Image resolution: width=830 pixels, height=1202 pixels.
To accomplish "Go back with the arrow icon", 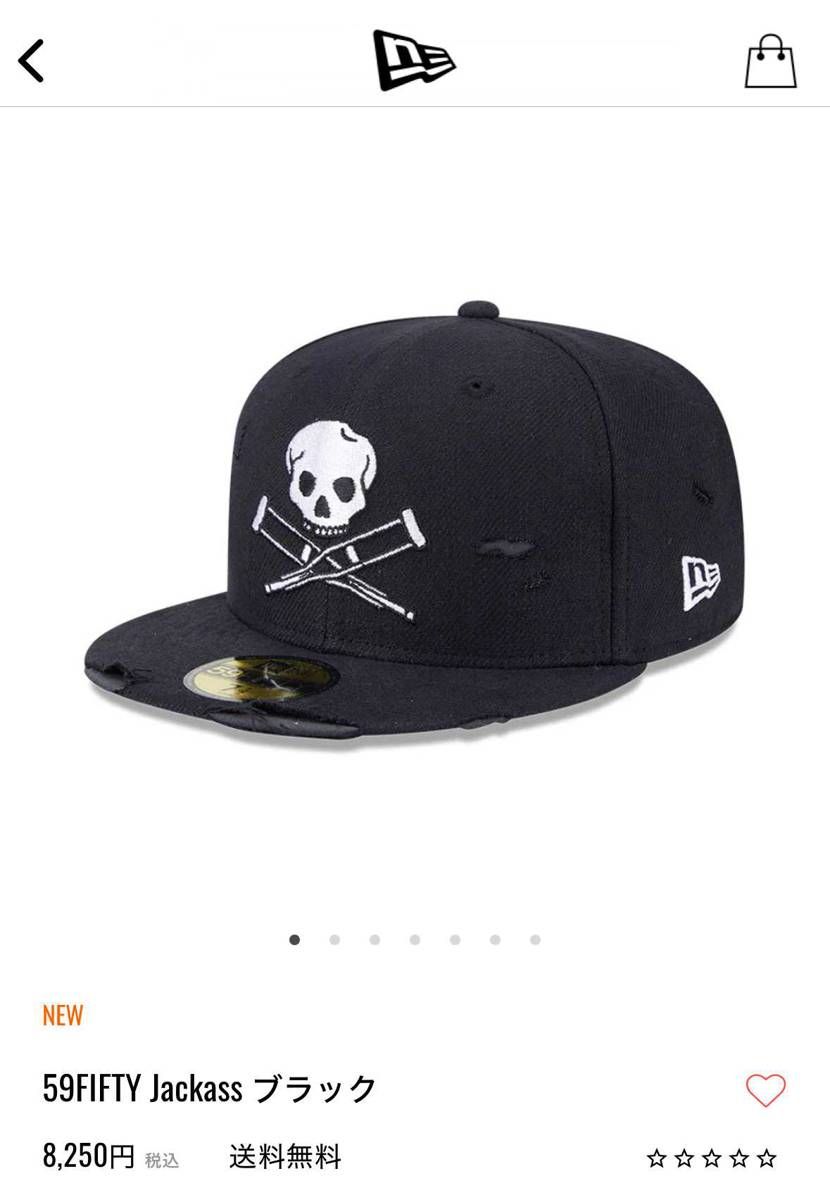I will tap(32, 60).
